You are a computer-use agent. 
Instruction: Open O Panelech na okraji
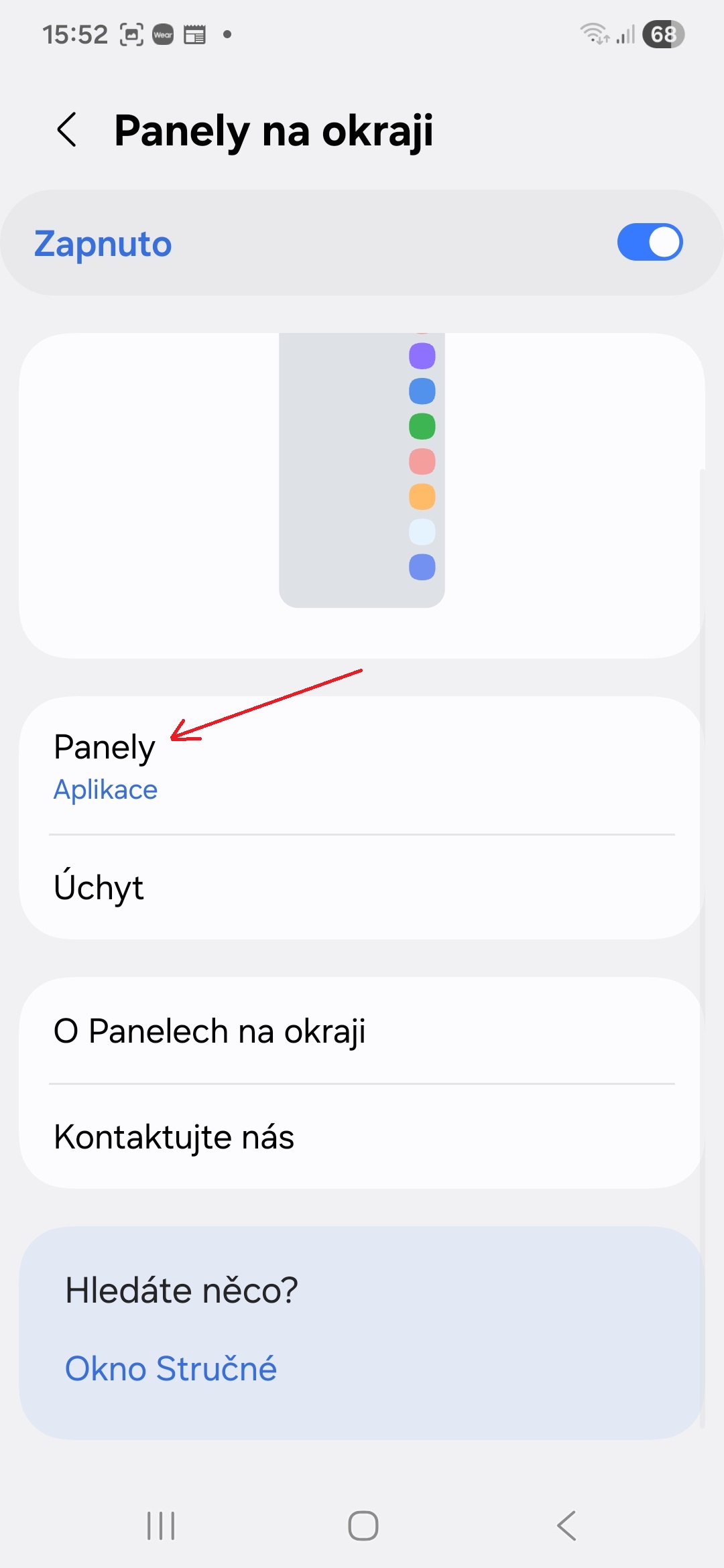pyautogui.click(x=362, y=1031)
